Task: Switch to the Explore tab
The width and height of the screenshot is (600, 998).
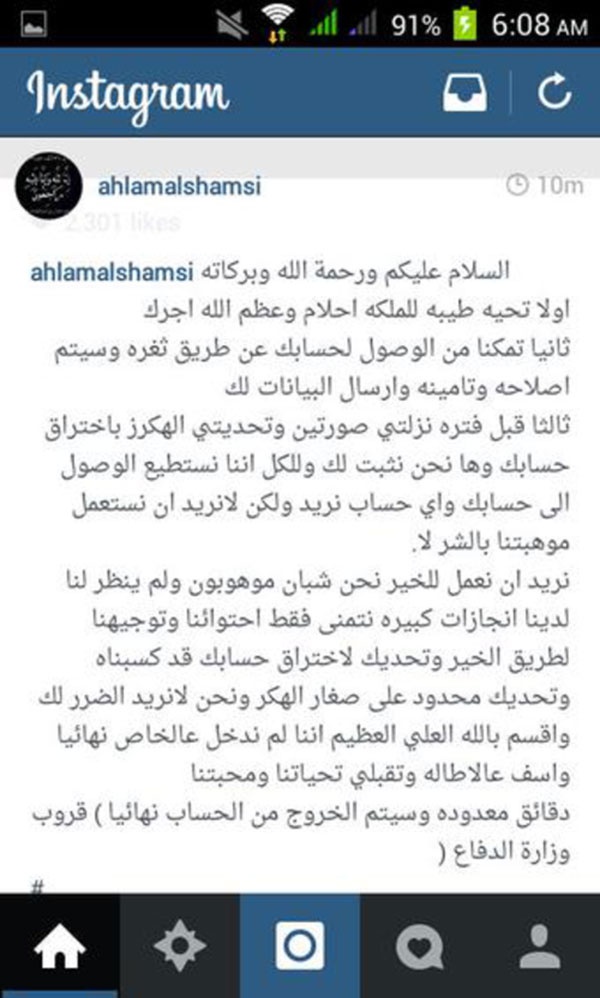Action: click(180, 945)
